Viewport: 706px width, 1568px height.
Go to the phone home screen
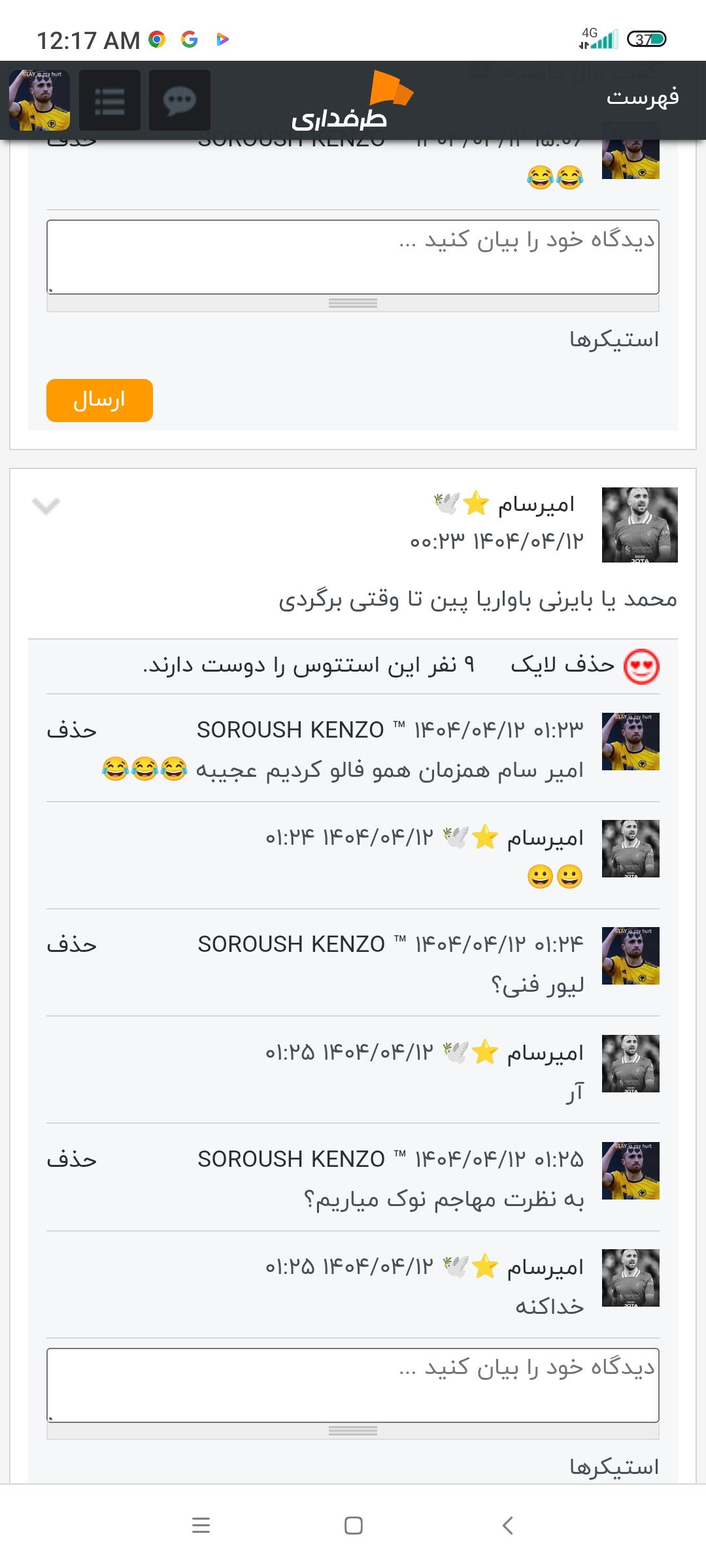pos(353,1526)
